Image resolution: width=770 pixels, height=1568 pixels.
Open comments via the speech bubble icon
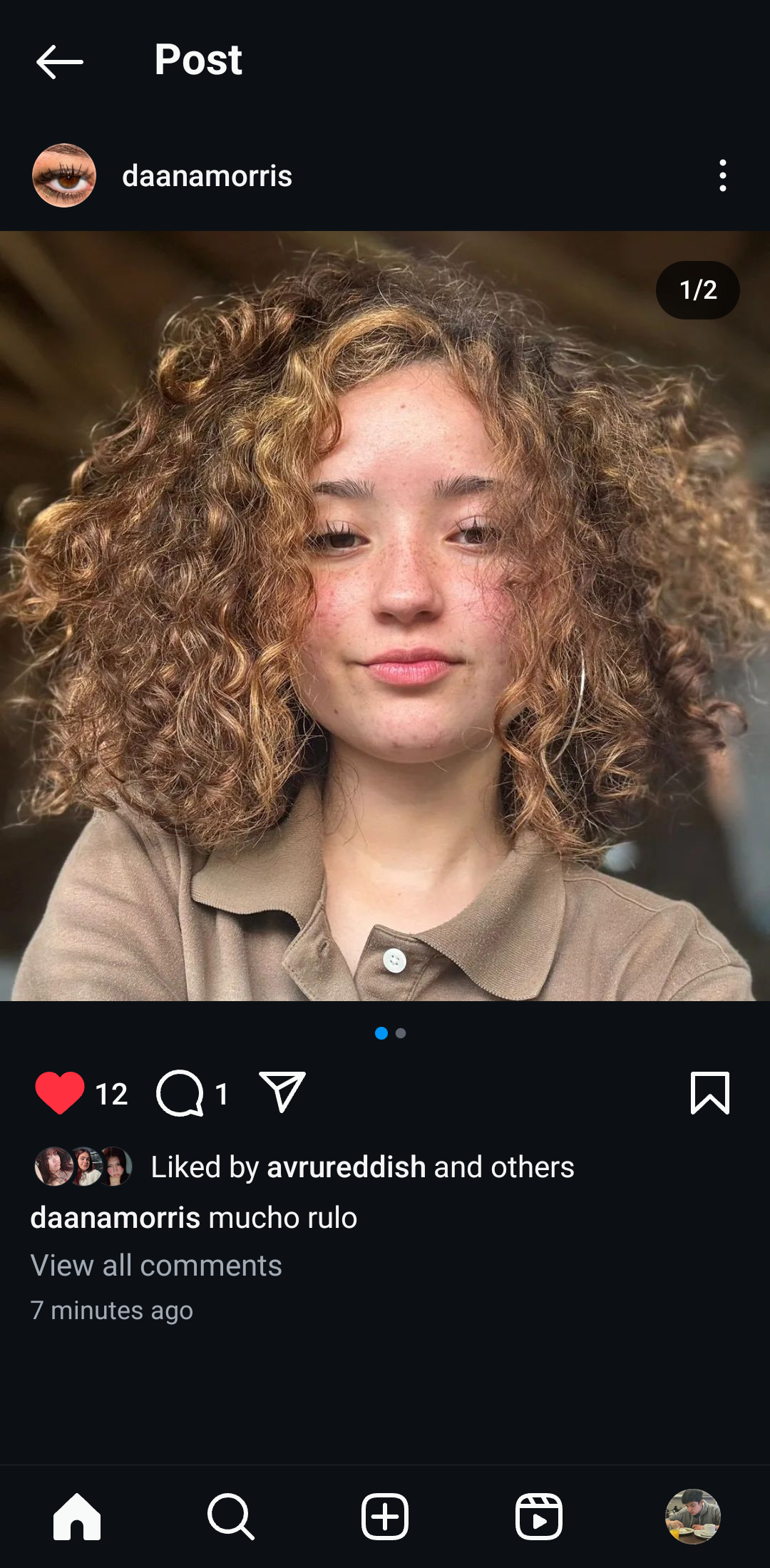180,1092
